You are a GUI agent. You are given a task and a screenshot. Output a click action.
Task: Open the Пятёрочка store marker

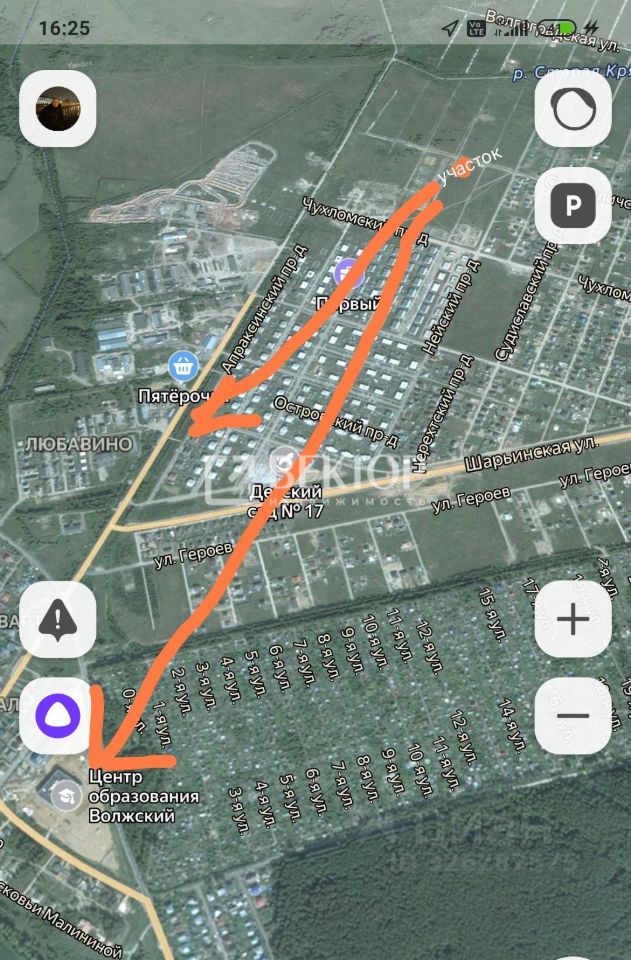click(181, 365)
